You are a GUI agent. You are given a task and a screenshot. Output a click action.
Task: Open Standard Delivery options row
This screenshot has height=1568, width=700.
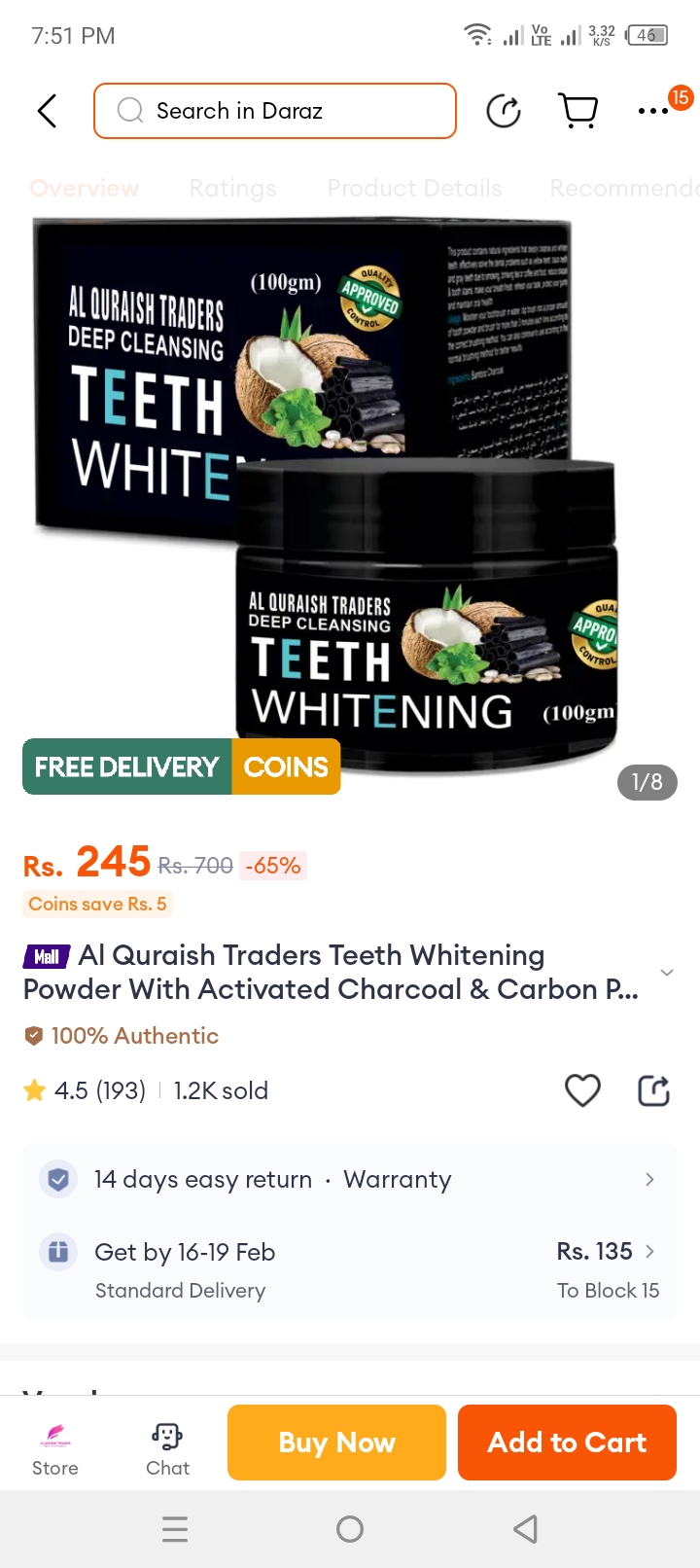(350, 1269)
